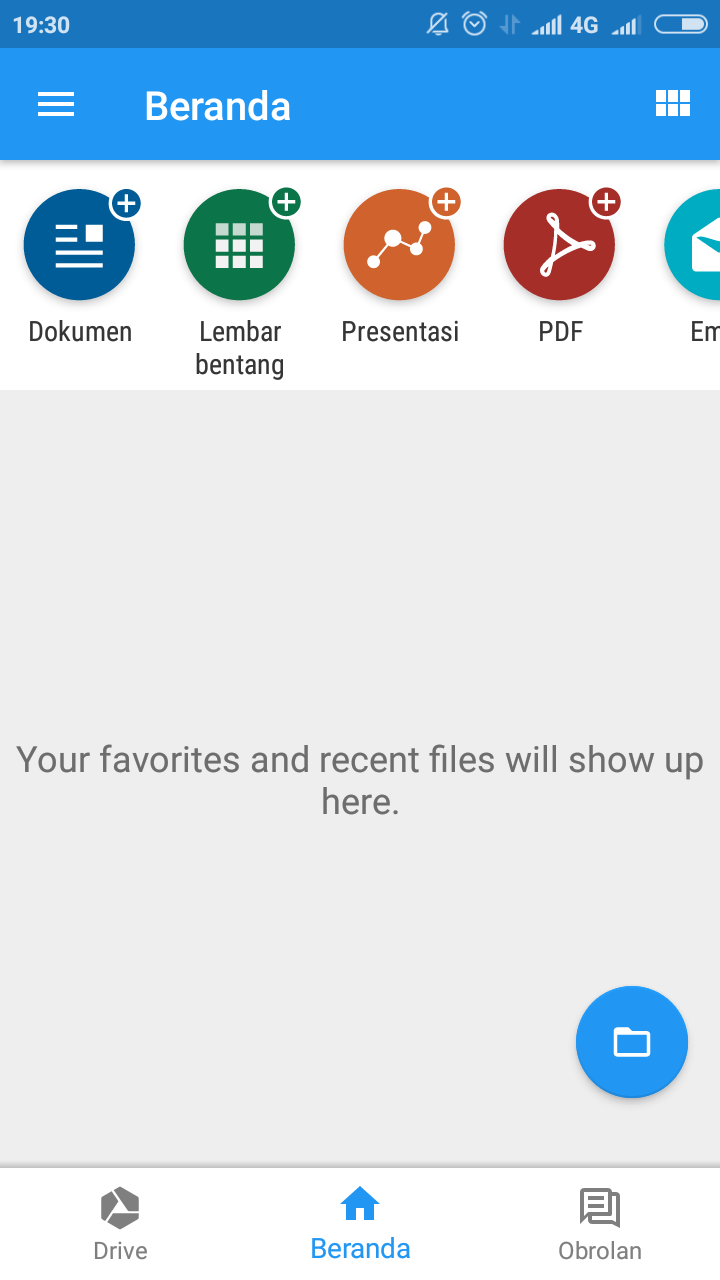Switch to the Drive tab
This screenshot has height=1280, width=720.
(120, 1224)
